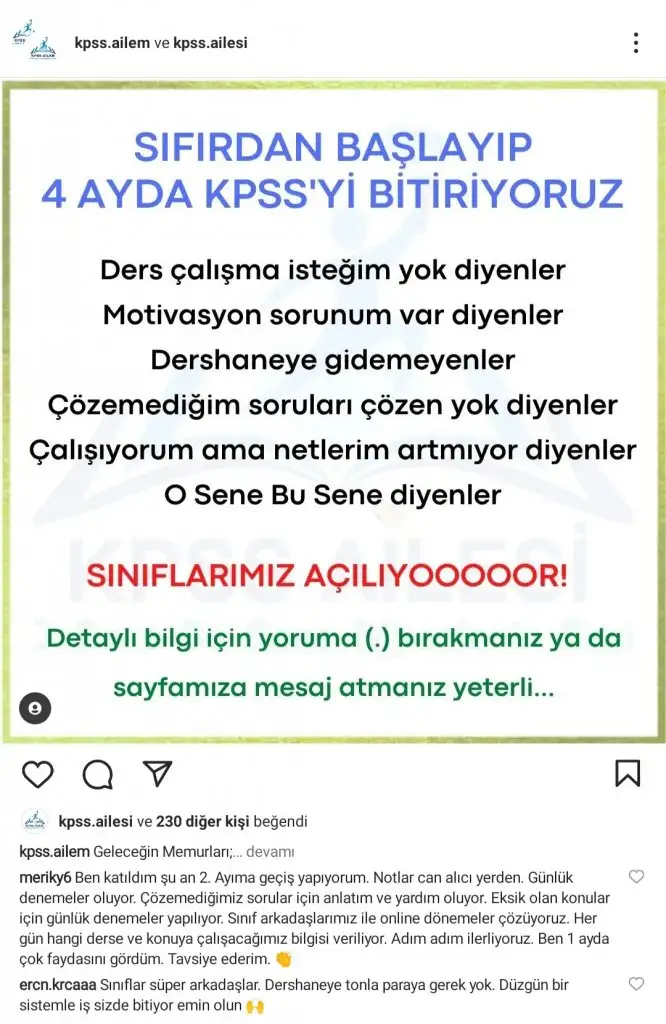Image resolution: width=666 pixels, height=1024 pixels.
Task: Bookmark this post
Action: 627,773
